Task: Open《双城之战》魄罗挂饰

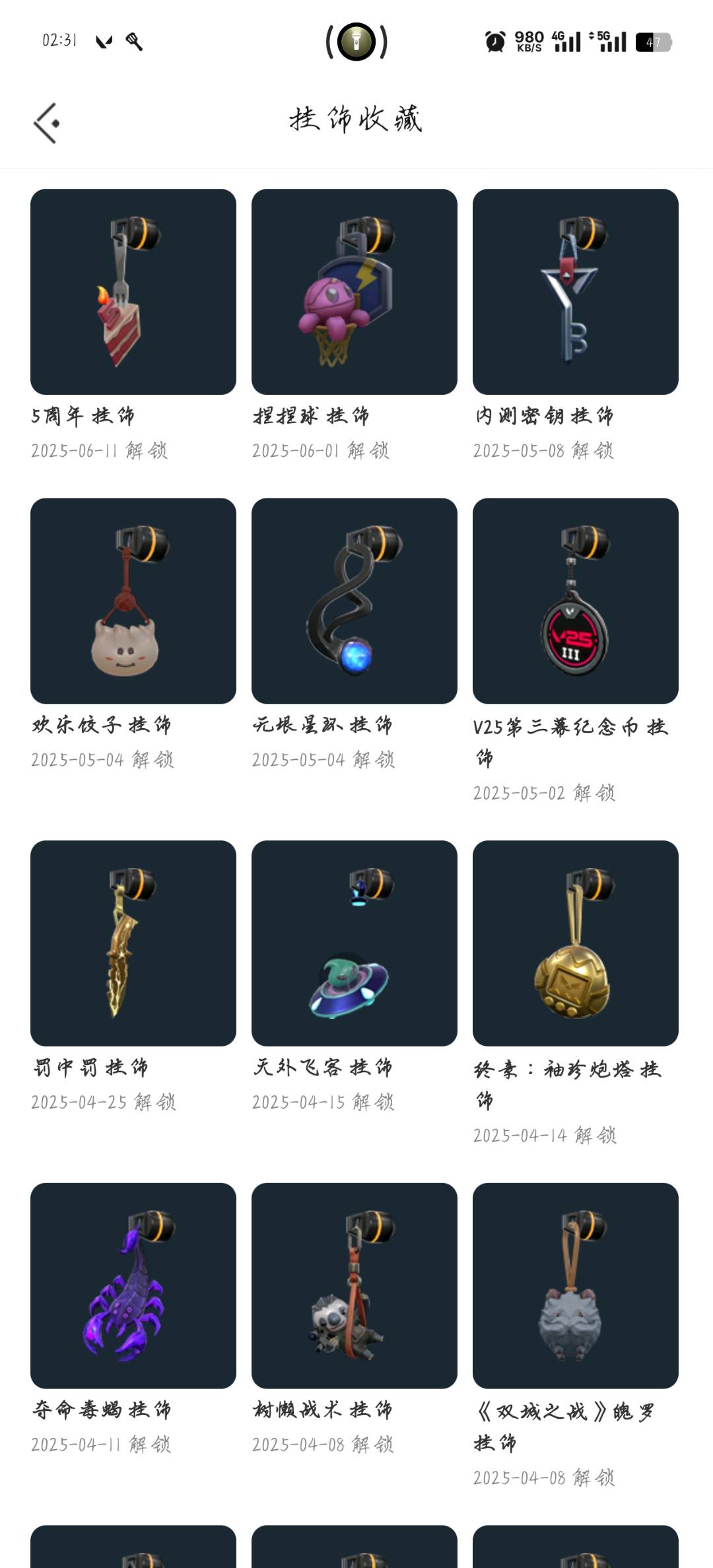Action: (576, 1285)
